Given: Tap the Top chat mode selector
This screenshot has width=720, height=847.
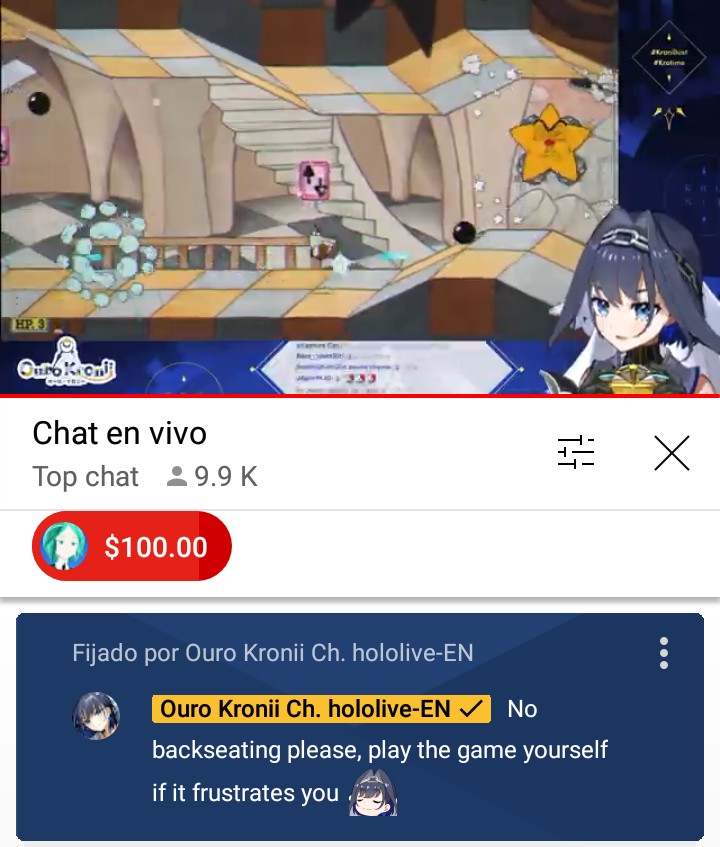Looking at the screenshot, I should [86, 477].
